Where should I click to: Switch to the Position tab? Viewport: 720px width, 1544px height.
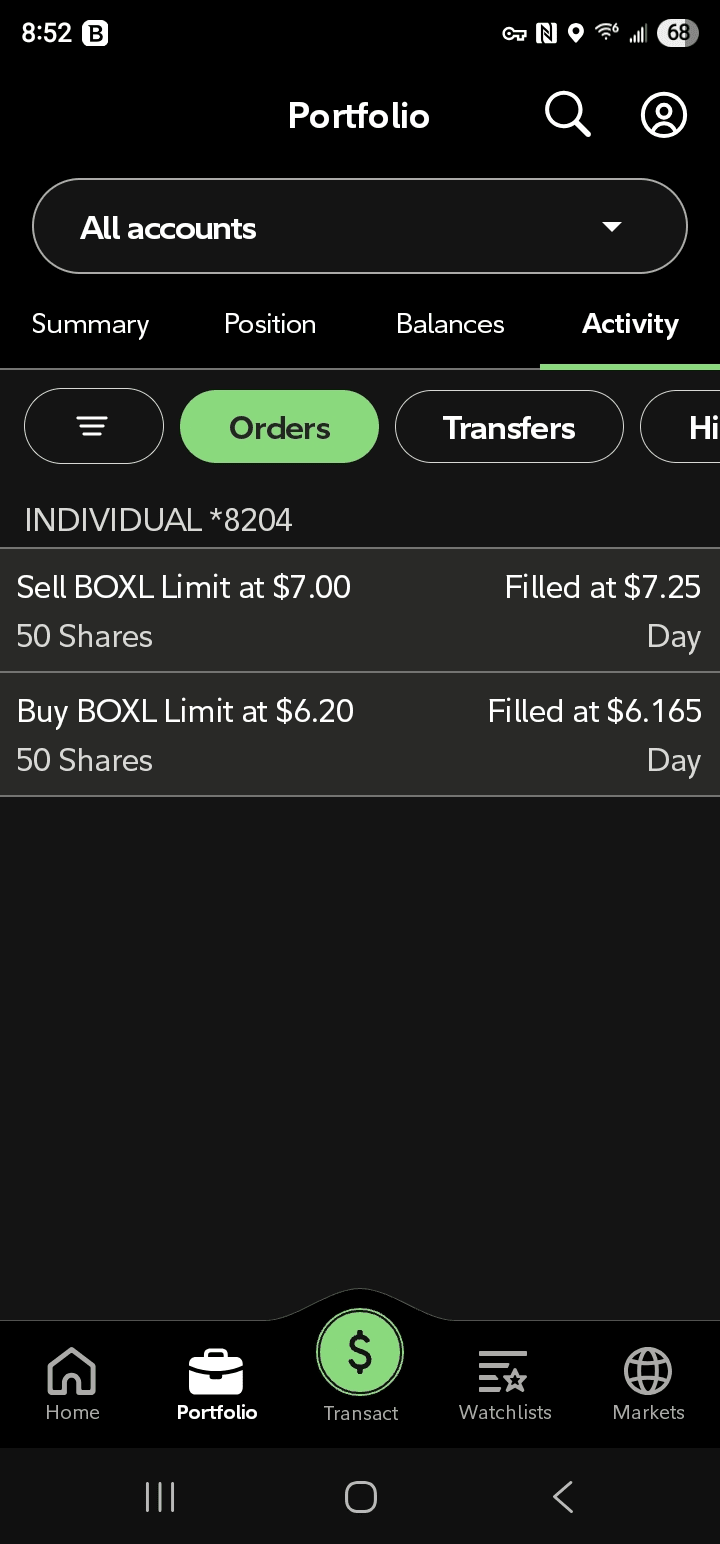click(270, 324)
